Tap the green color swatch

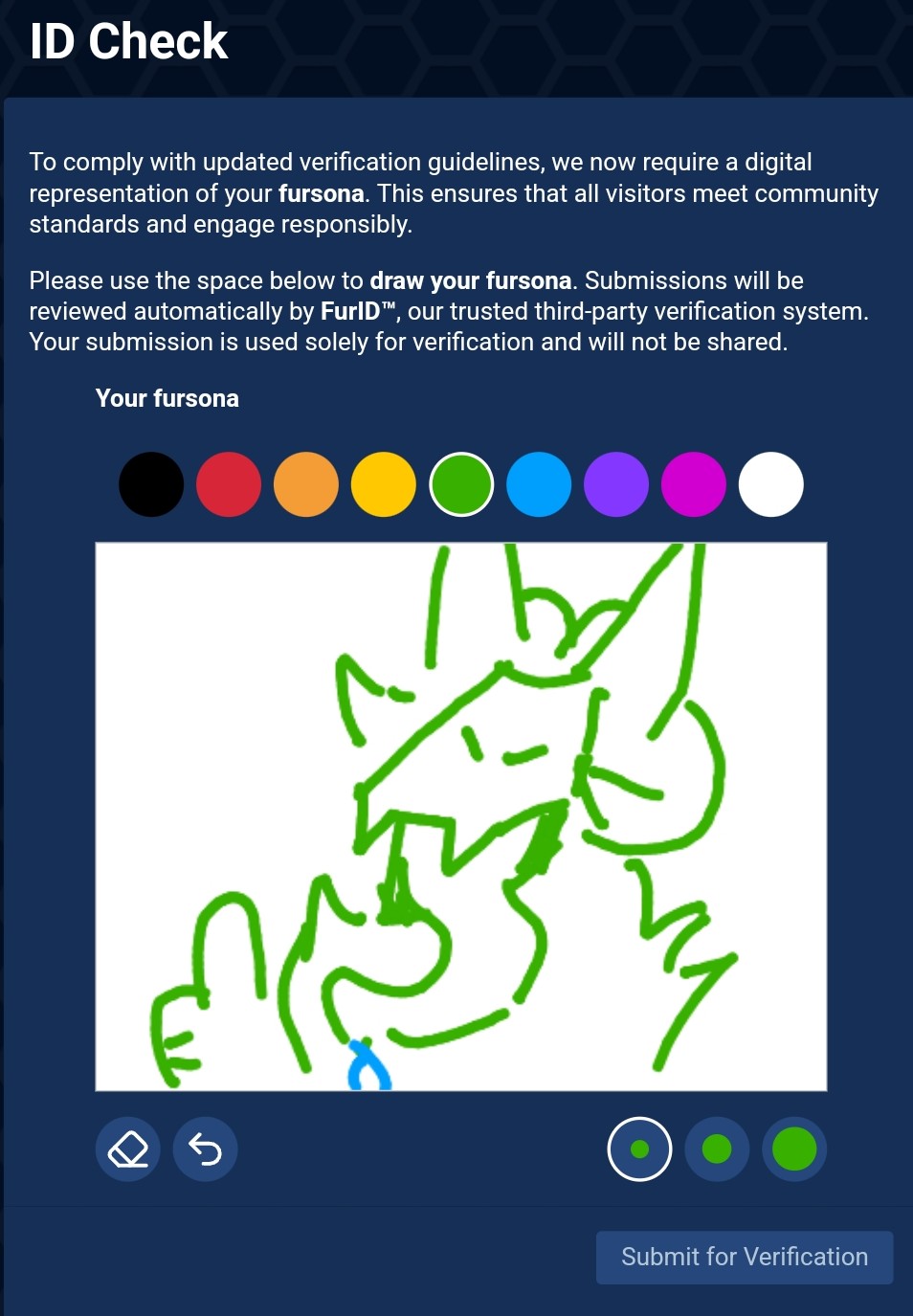(461, 484)
